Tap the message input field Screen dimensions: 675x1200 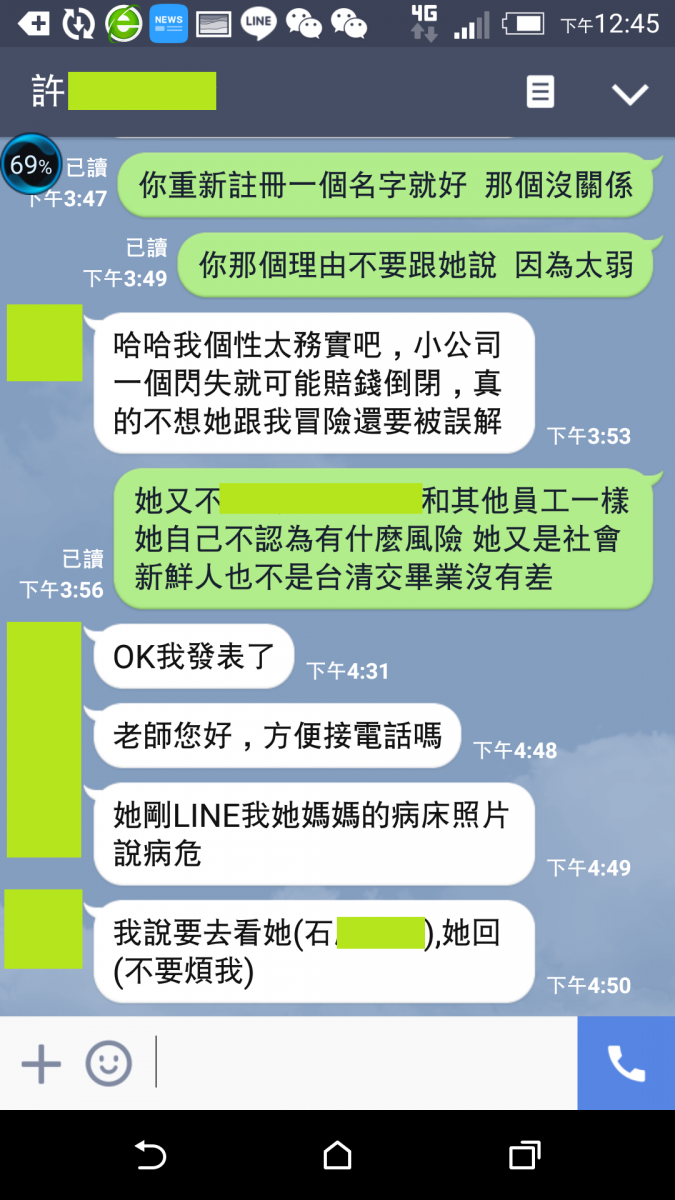(365, 1063)
